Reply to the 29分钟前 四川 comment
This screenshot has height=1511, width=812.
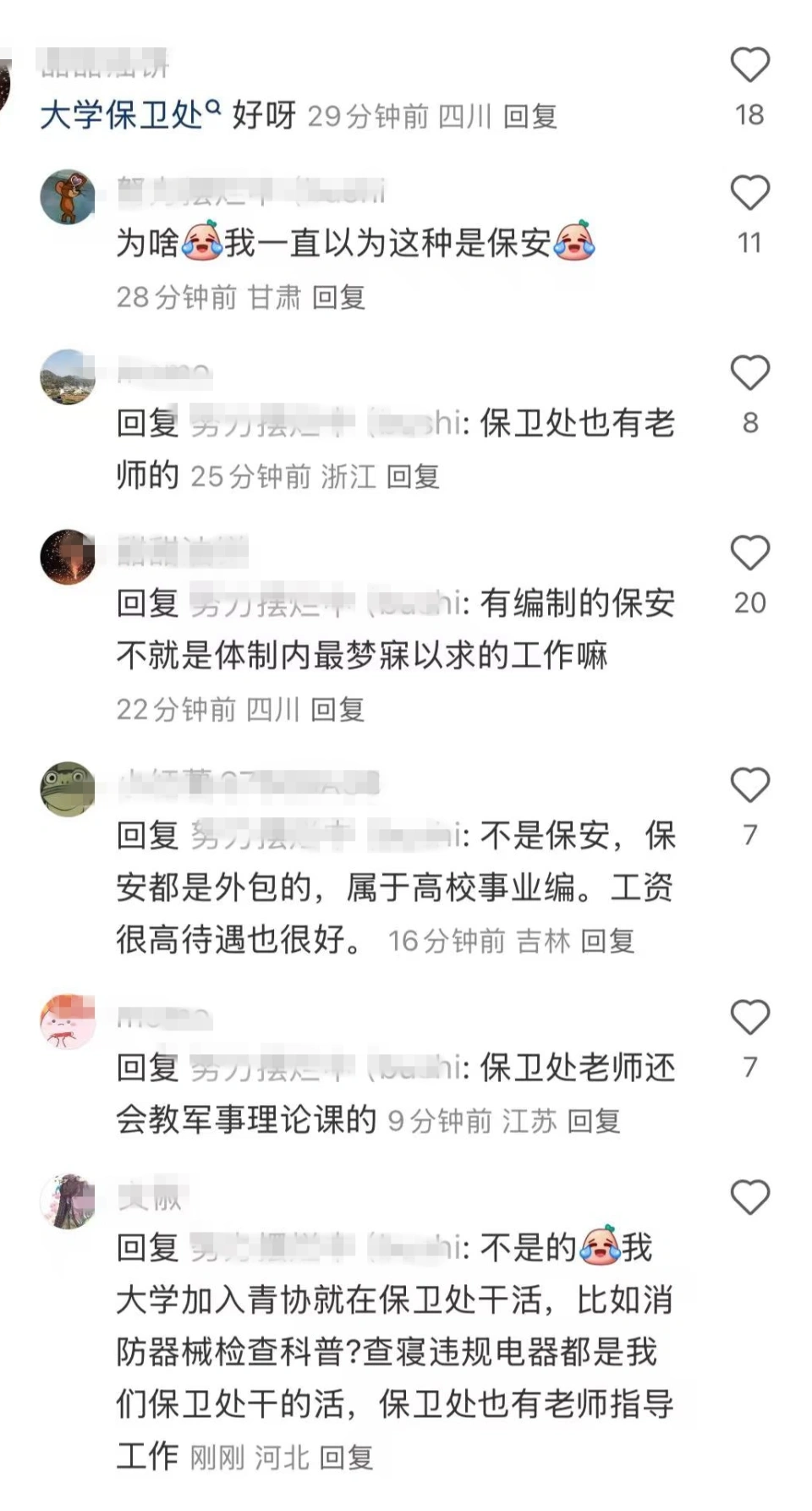[x=529, y=117]
